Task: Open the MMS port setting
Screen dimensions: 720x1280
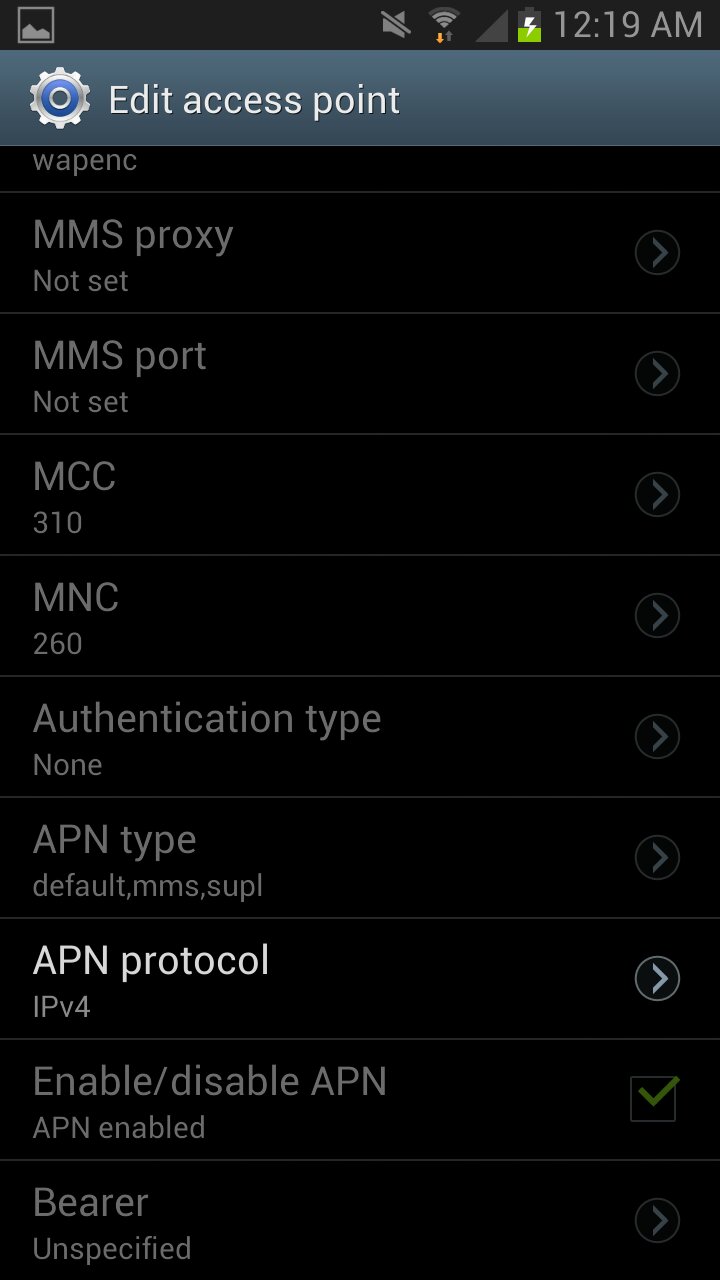Action: [x=360, y=374]
